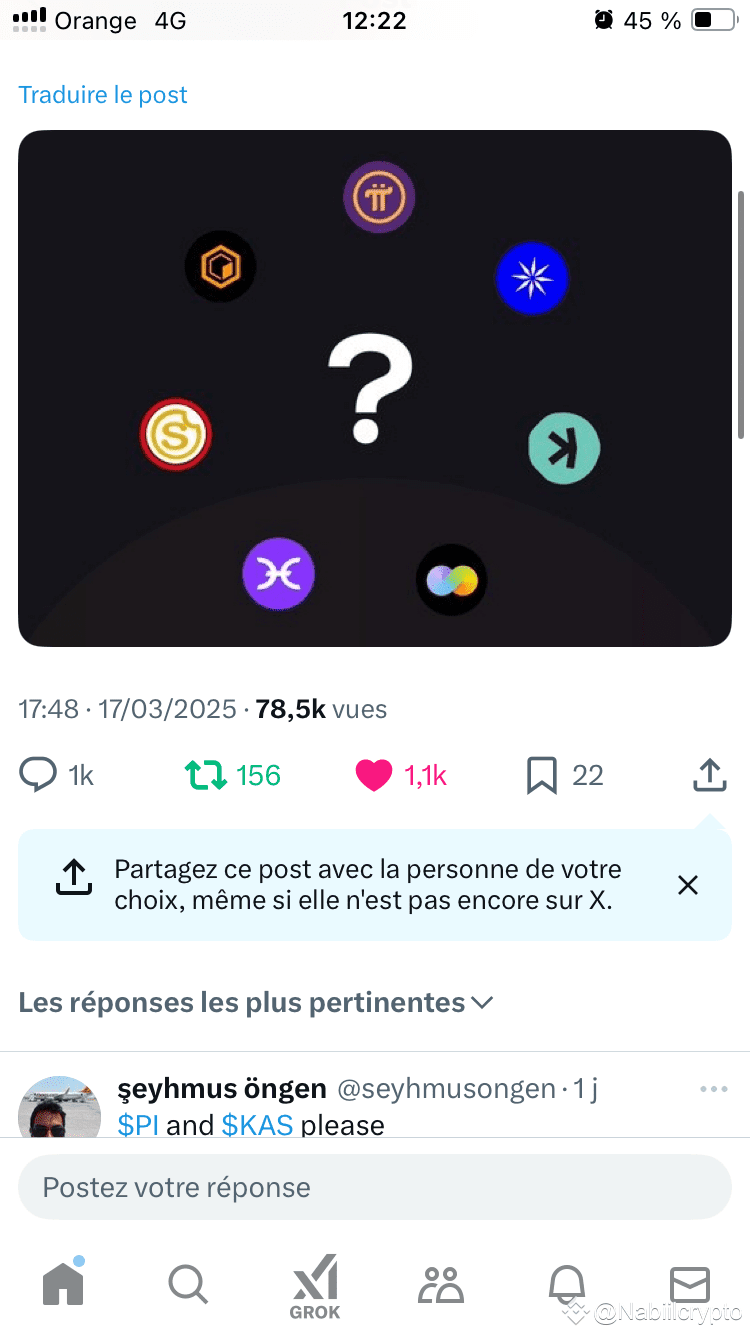This screenshot has width=750, height=1334.
Task: Dismiss the share banner with the X
Action: coord(687,884)
